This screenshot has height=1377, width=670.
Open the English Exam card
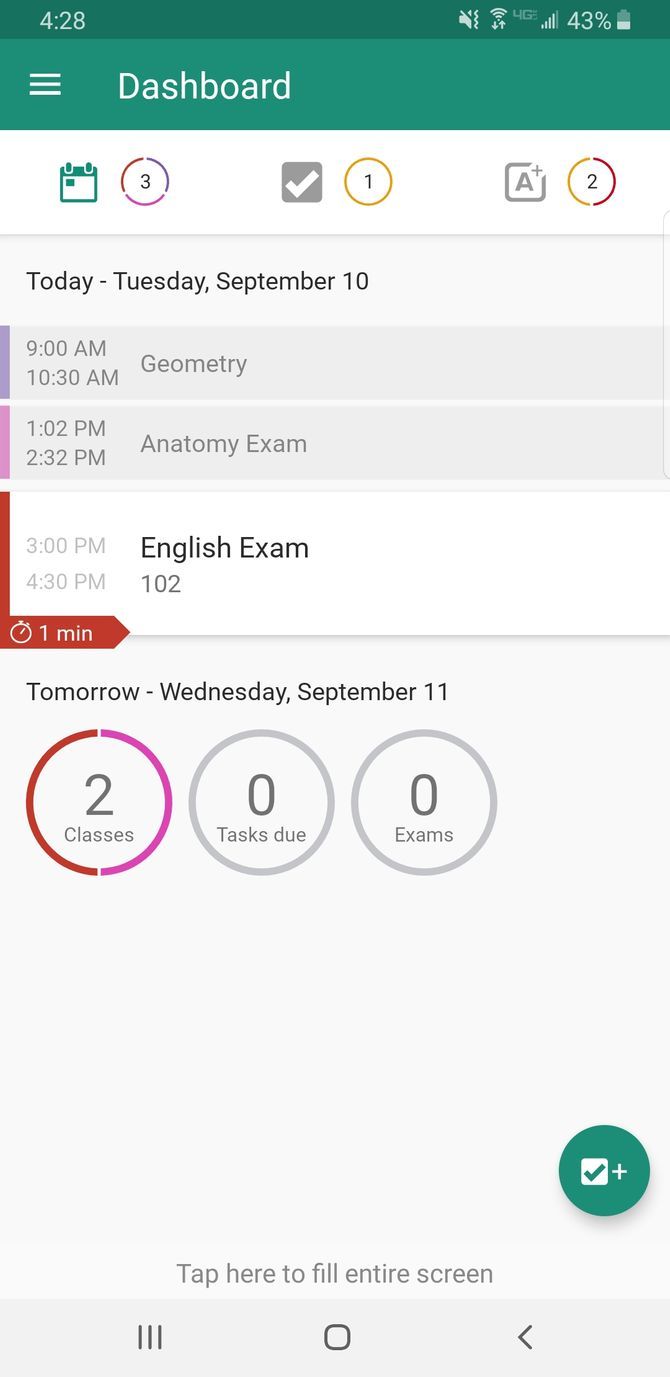coord(335,563)
